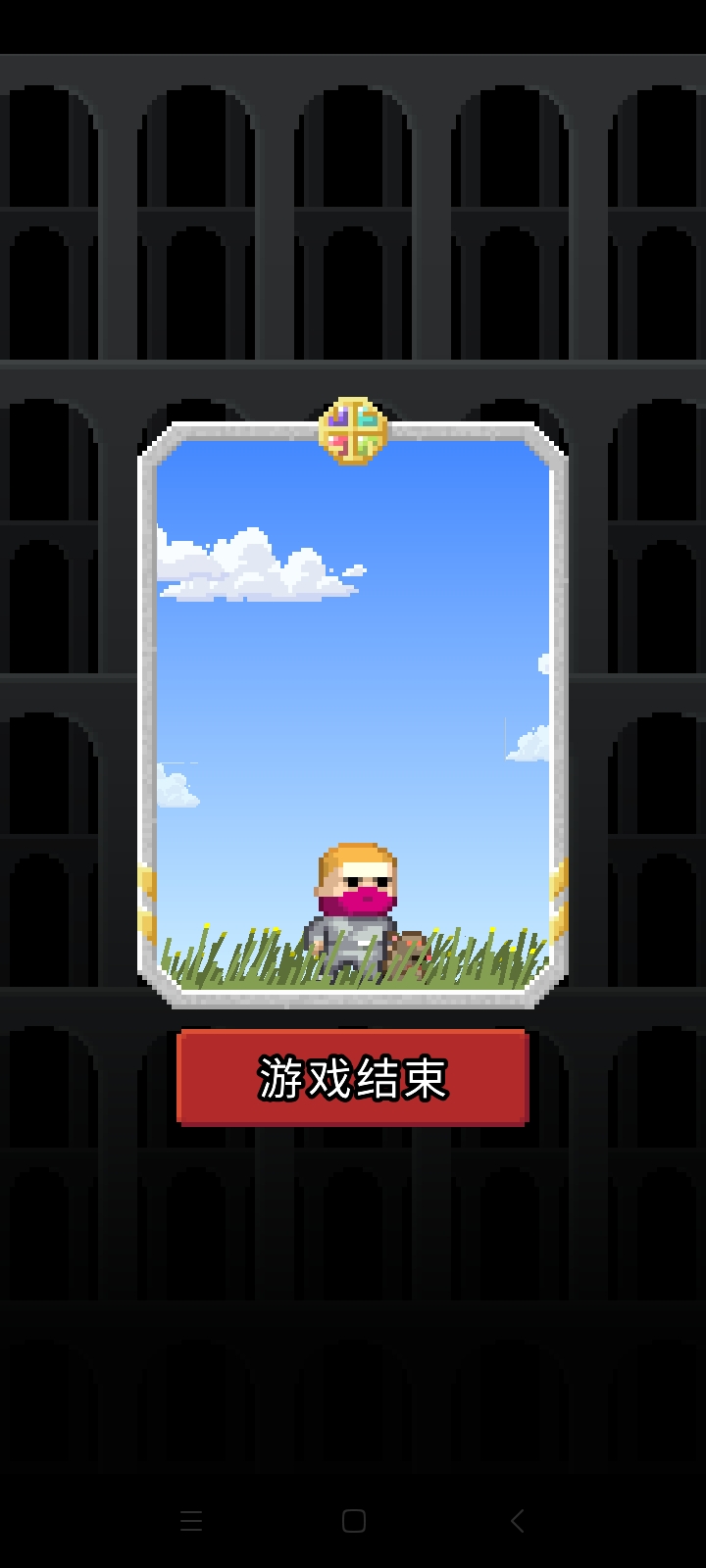Open the character card
Viewport: 706px width, 1568px height.
pyautogui.click(x=353, y=715)
